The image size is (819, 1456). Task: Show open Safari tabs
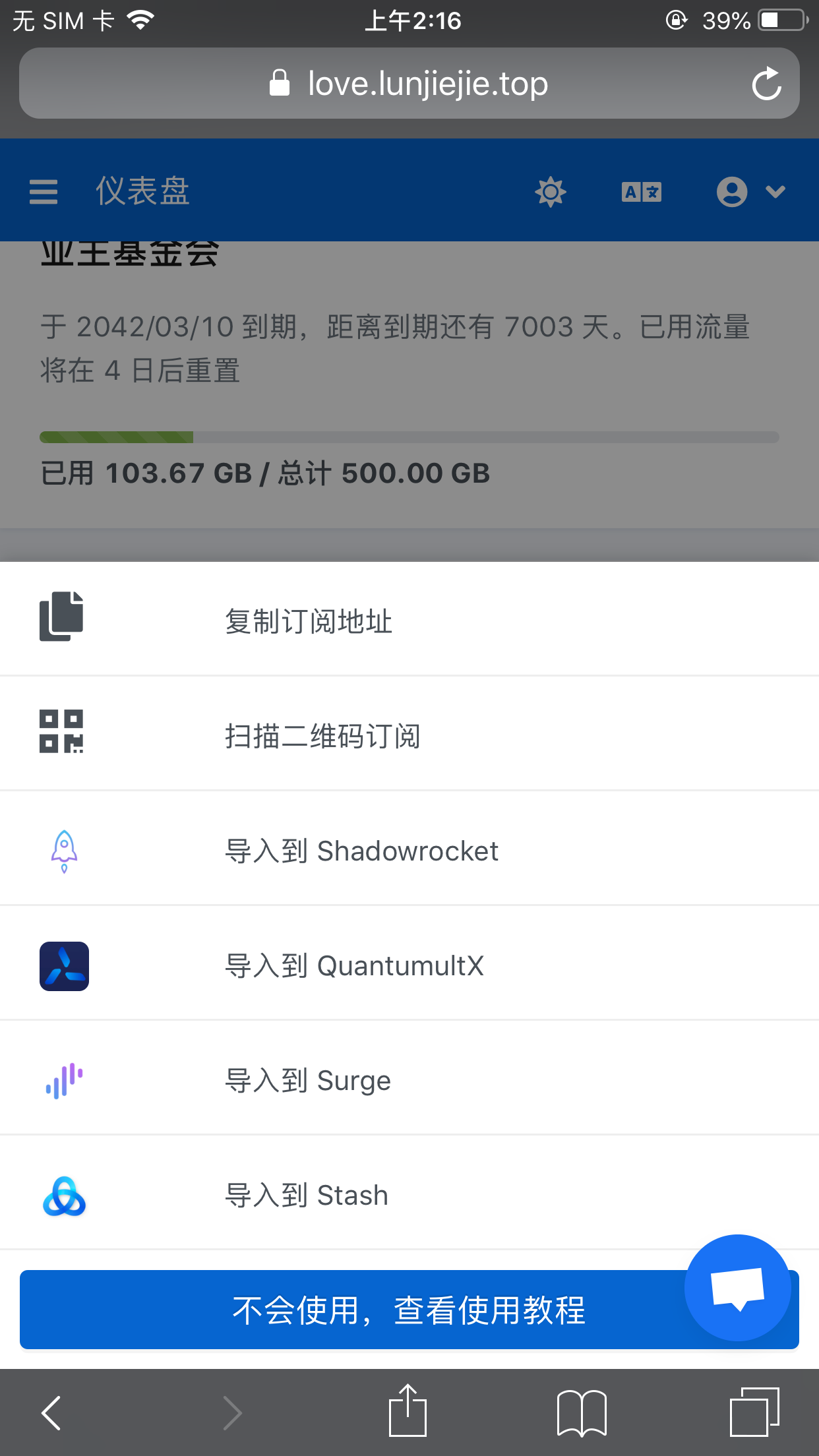tap(754, 1412)
